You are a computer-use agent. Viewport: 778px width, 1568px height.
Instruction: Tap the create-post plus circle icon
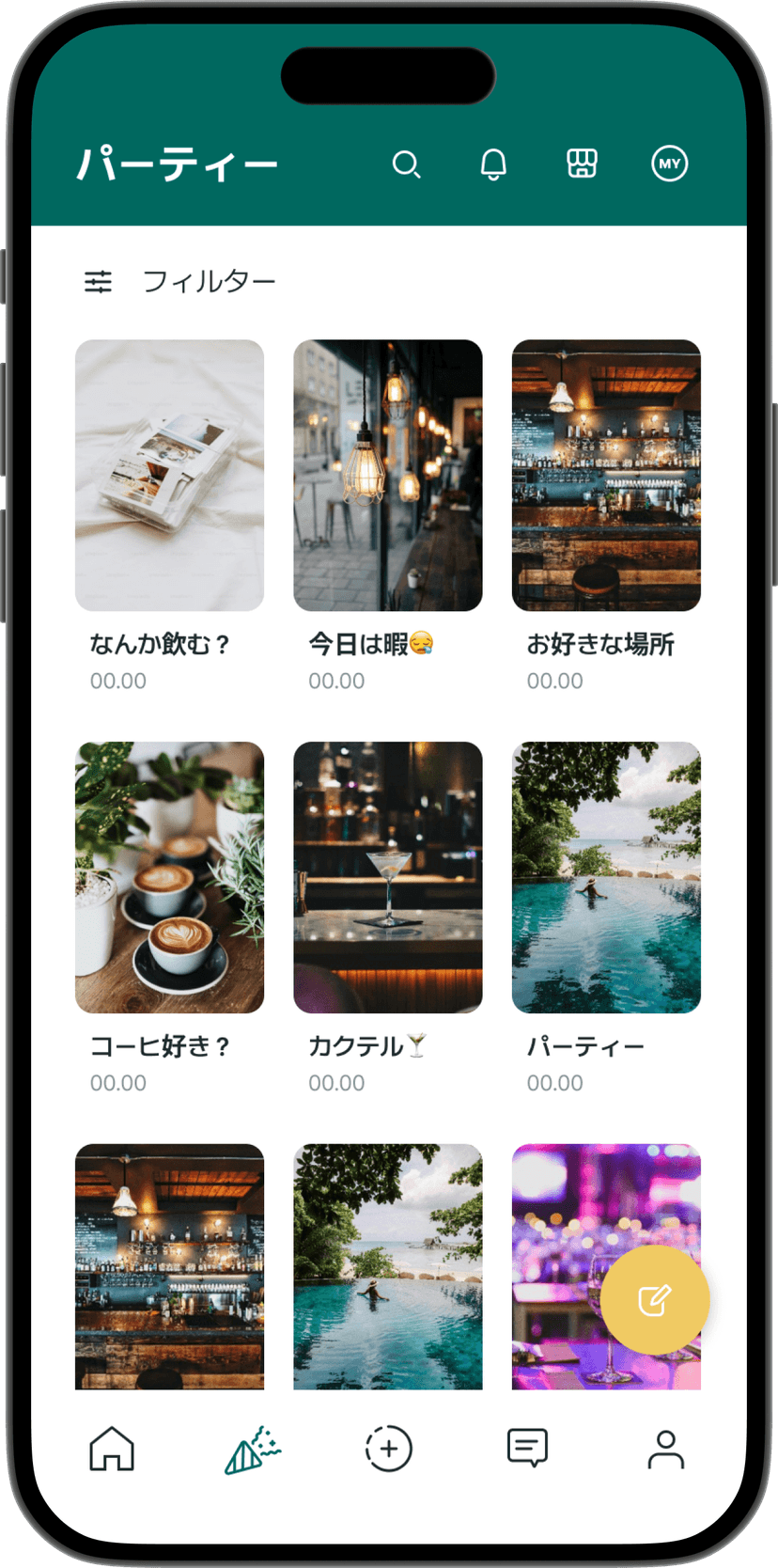[x=388, y=1449]
